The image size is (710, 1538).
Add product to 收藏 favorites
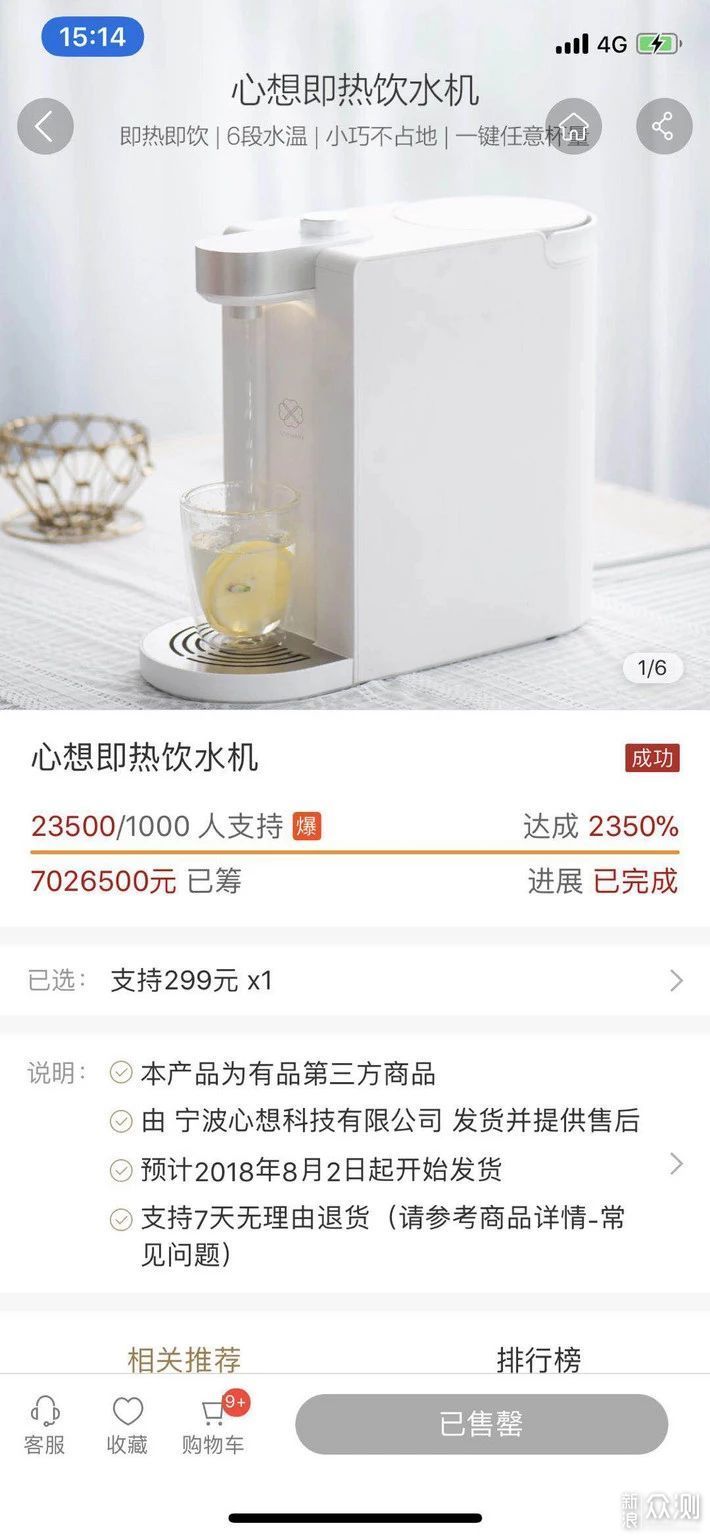127,1425
